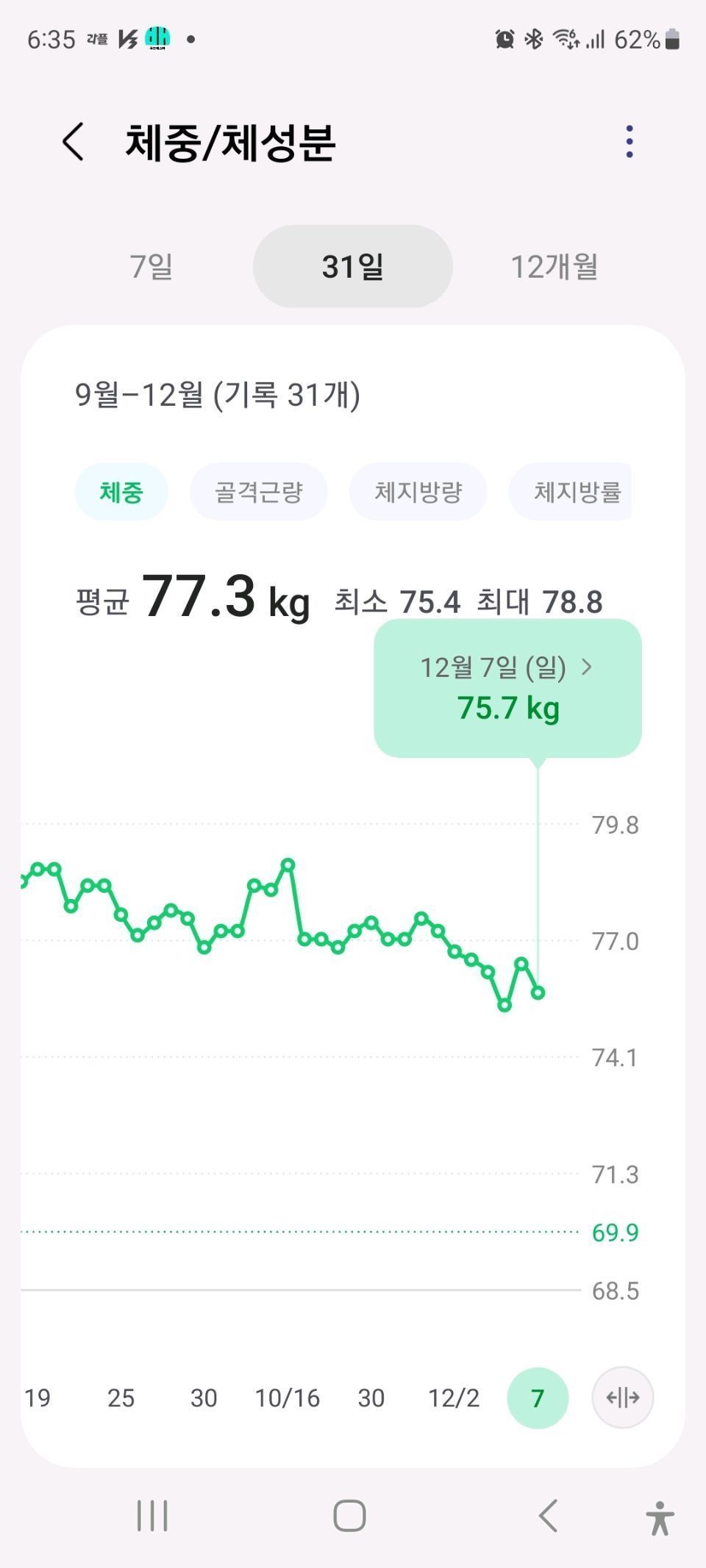Switch to the 12개월 view
The width and height of the screenshot is (706, 1568).
[554, 266]
